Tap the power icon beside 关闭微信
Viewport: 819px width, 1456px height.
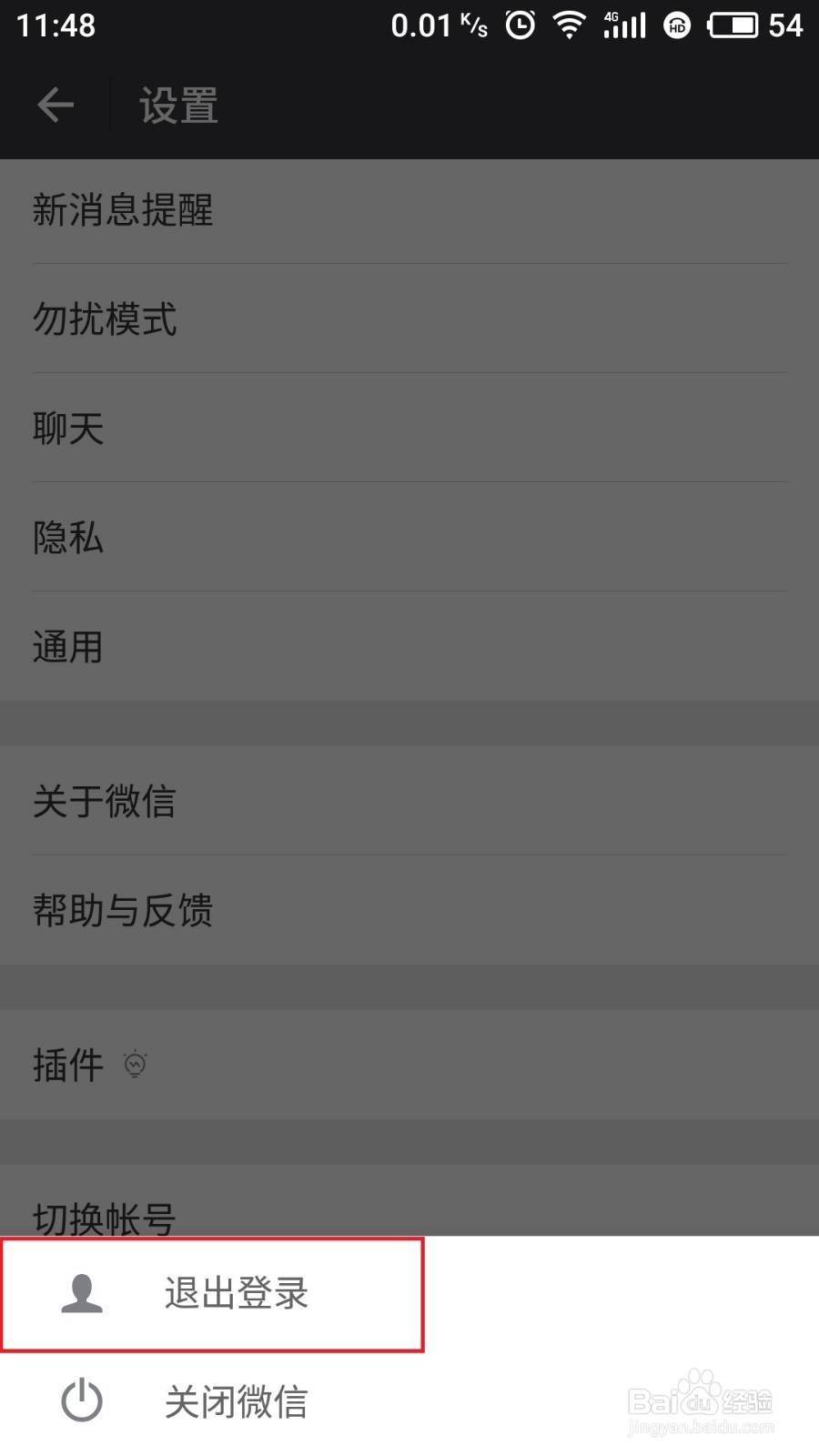(82, 1401)
